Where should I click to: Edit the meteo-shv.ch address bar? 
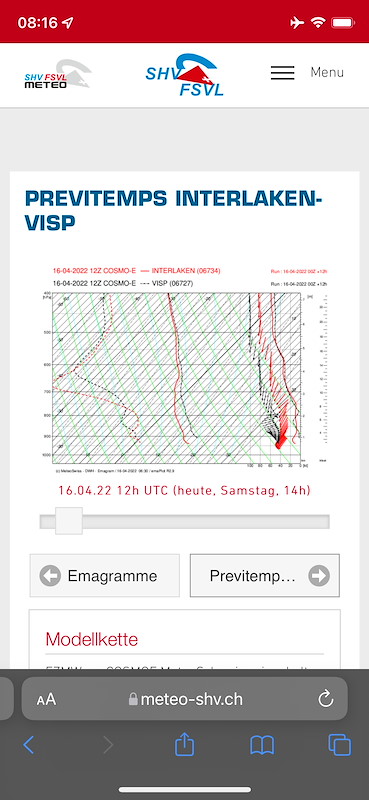185,698
